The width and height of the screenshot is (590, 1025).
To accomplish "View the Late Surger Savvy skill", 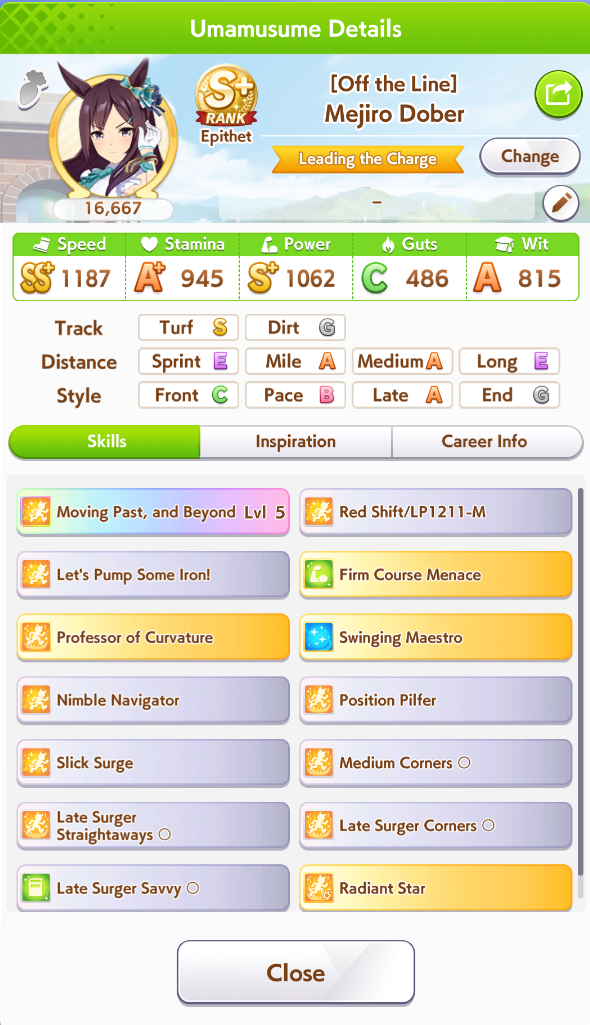I will pyautogui.click(x=153, y=888).
